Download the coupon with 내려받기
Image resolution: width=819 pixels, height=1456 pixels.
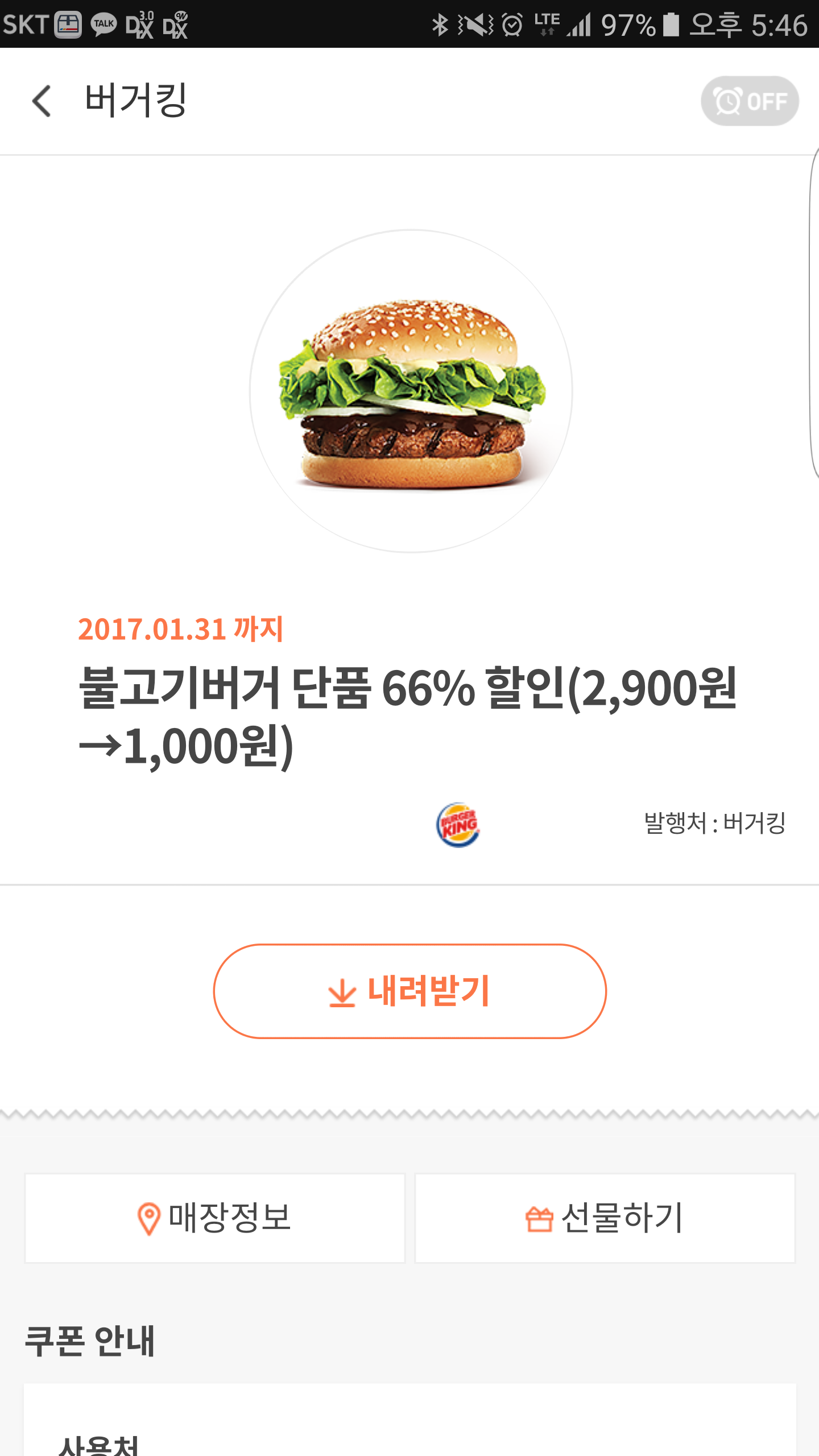click(x=409, y=991)
